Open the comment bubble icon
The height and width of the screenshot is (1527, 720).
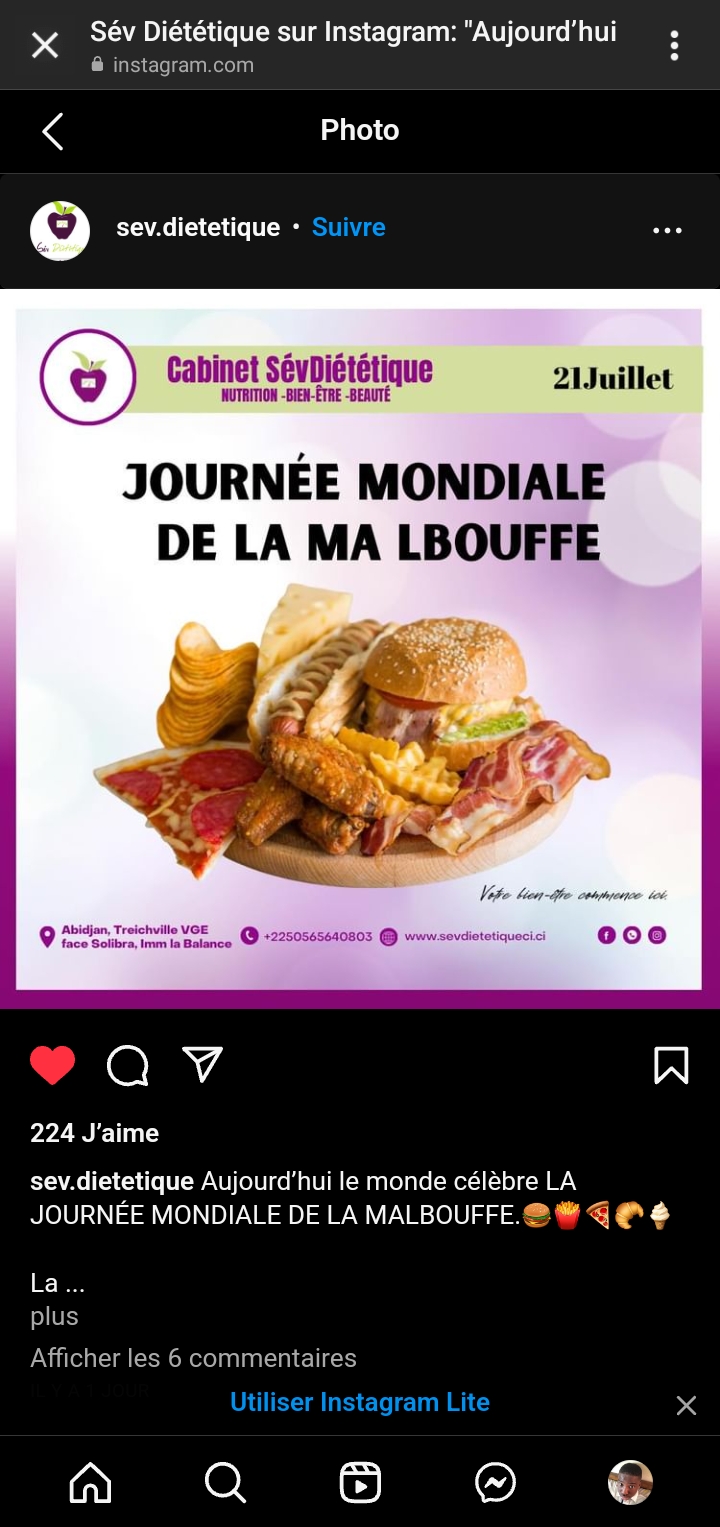pos(128,1066)
